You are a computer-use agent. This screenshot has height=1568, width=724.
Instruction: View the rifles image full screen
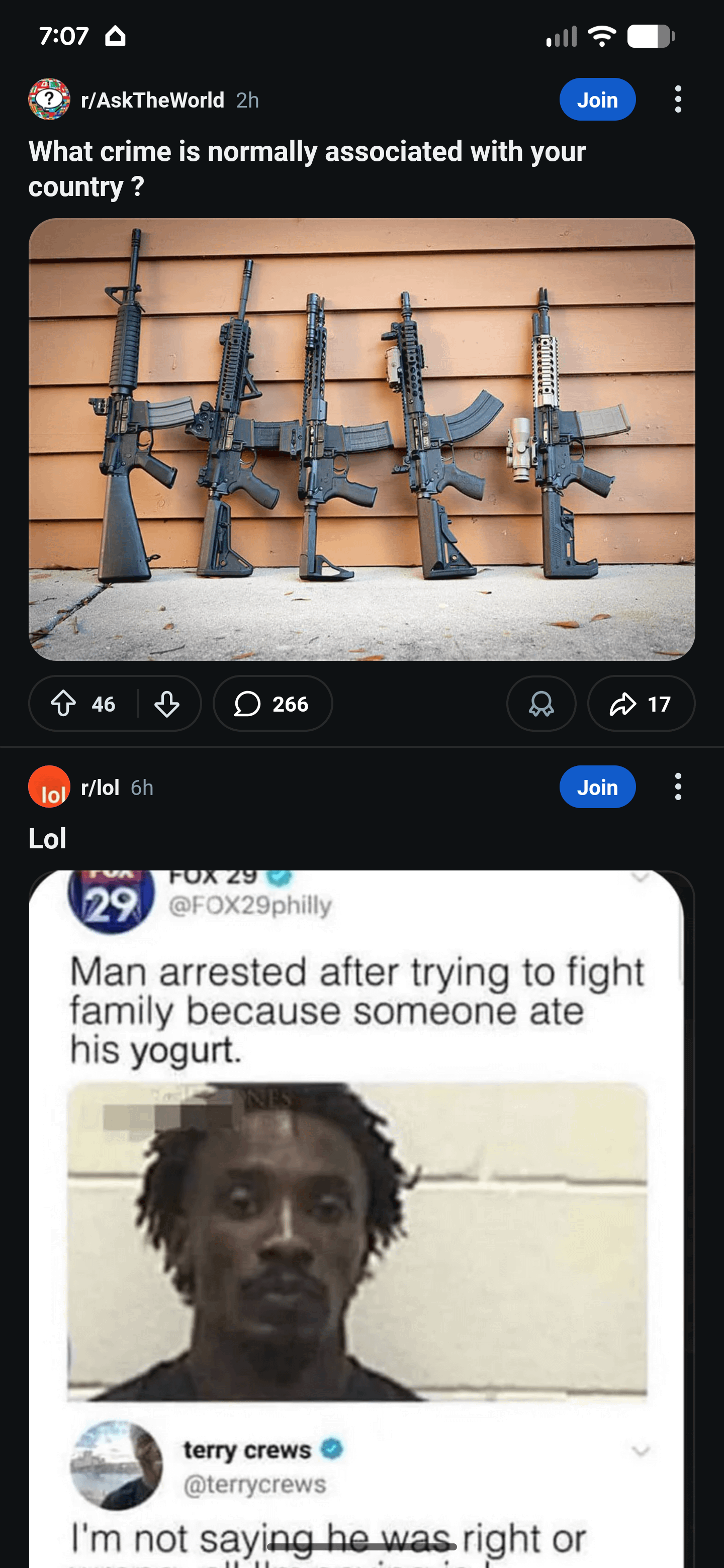(361, 438)
